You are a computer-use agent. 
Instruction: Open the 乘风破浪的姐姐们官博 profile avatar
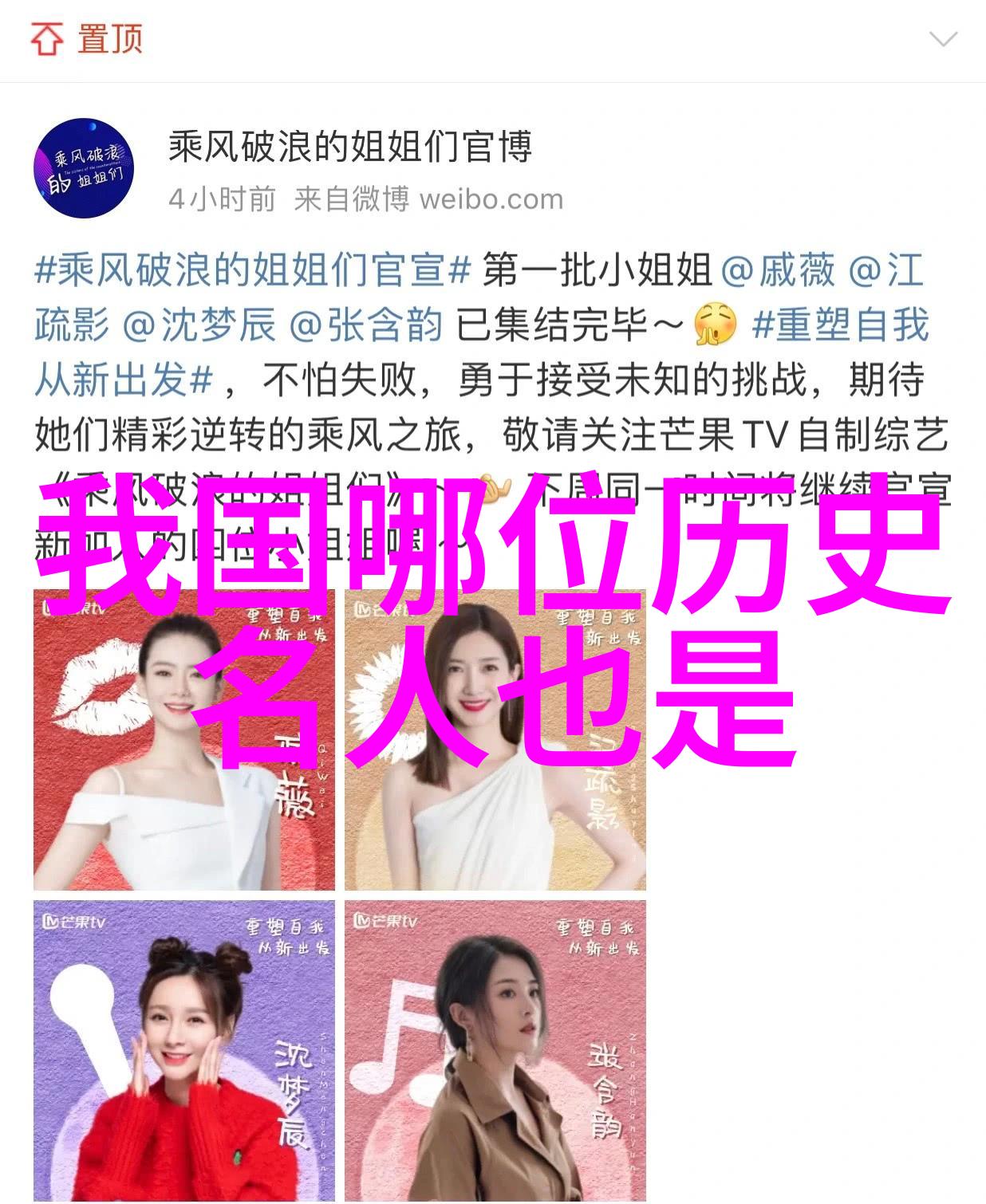click(83, 168)
